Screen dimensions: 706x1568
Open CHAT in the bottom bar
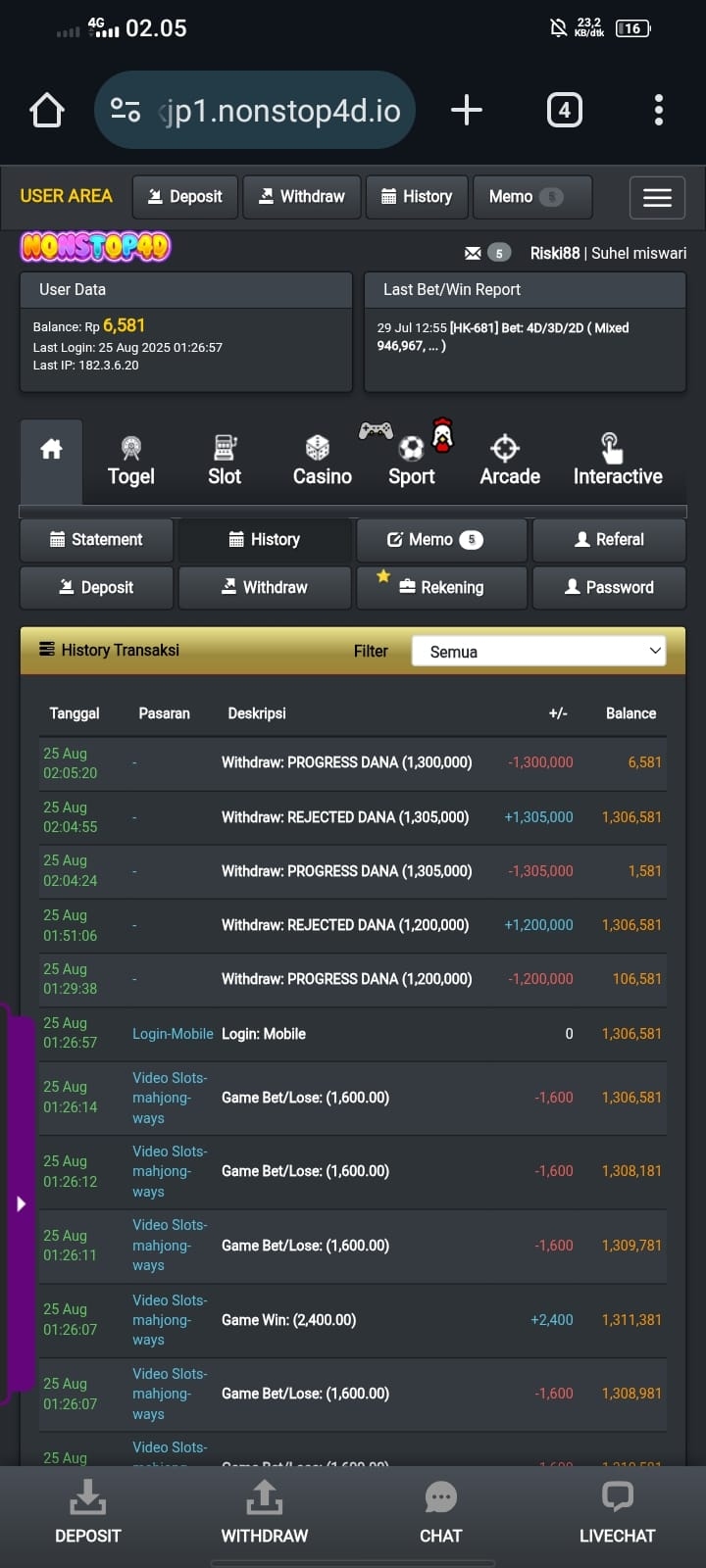[x=440, y=1514]
